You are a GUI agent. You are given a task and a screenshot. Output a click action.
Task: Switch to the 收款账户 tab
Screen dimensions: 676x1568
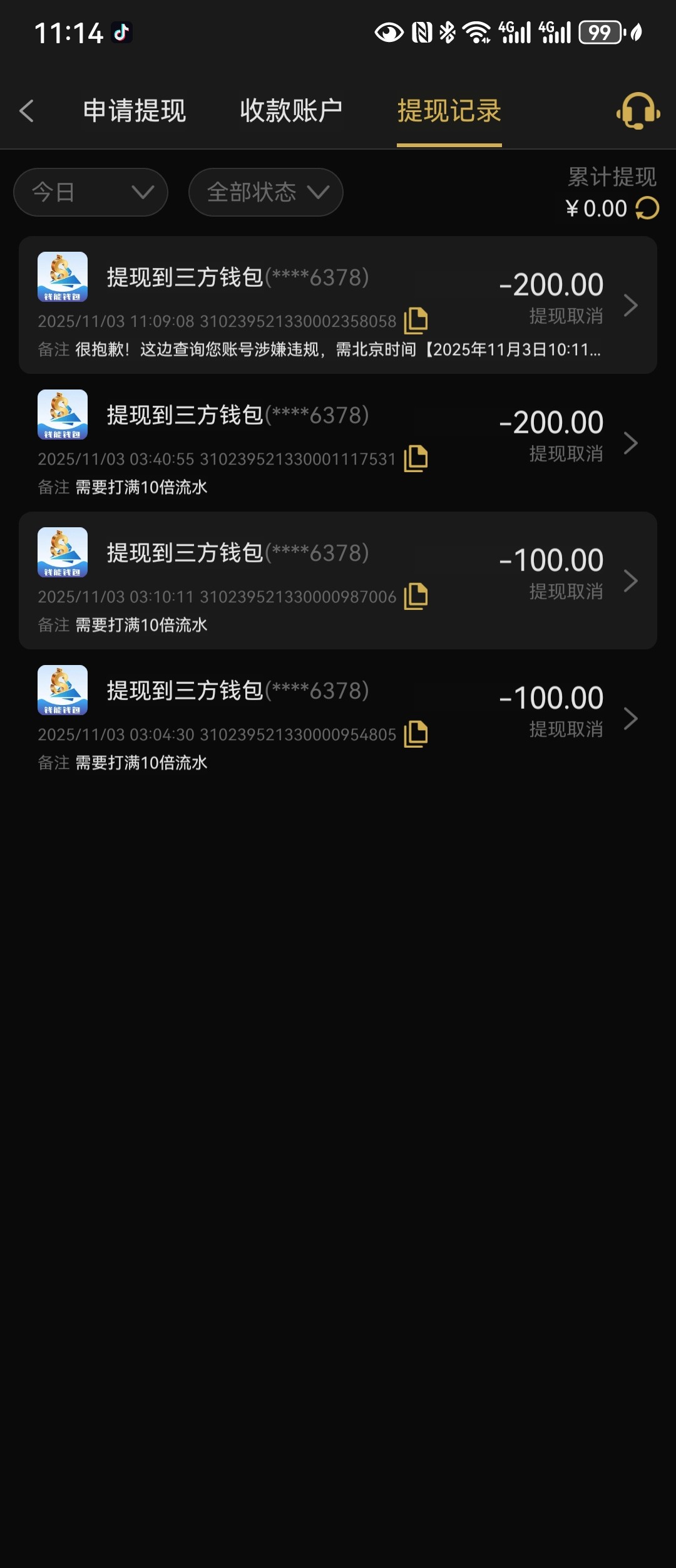tap(290, 111)
